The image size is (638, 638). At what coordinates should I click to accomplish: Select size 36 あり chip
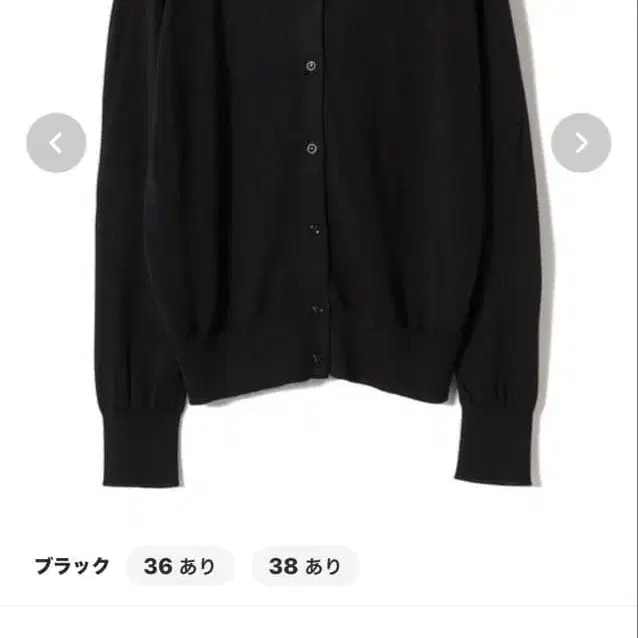pyautogui.click(x=180, y=566)
